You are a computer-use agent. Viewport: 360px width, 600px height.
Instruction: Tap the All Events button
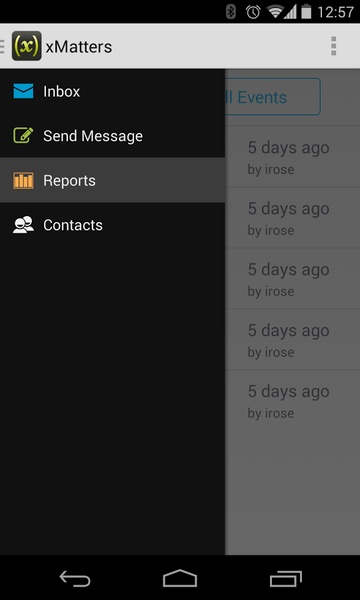[x=272, y=97]
